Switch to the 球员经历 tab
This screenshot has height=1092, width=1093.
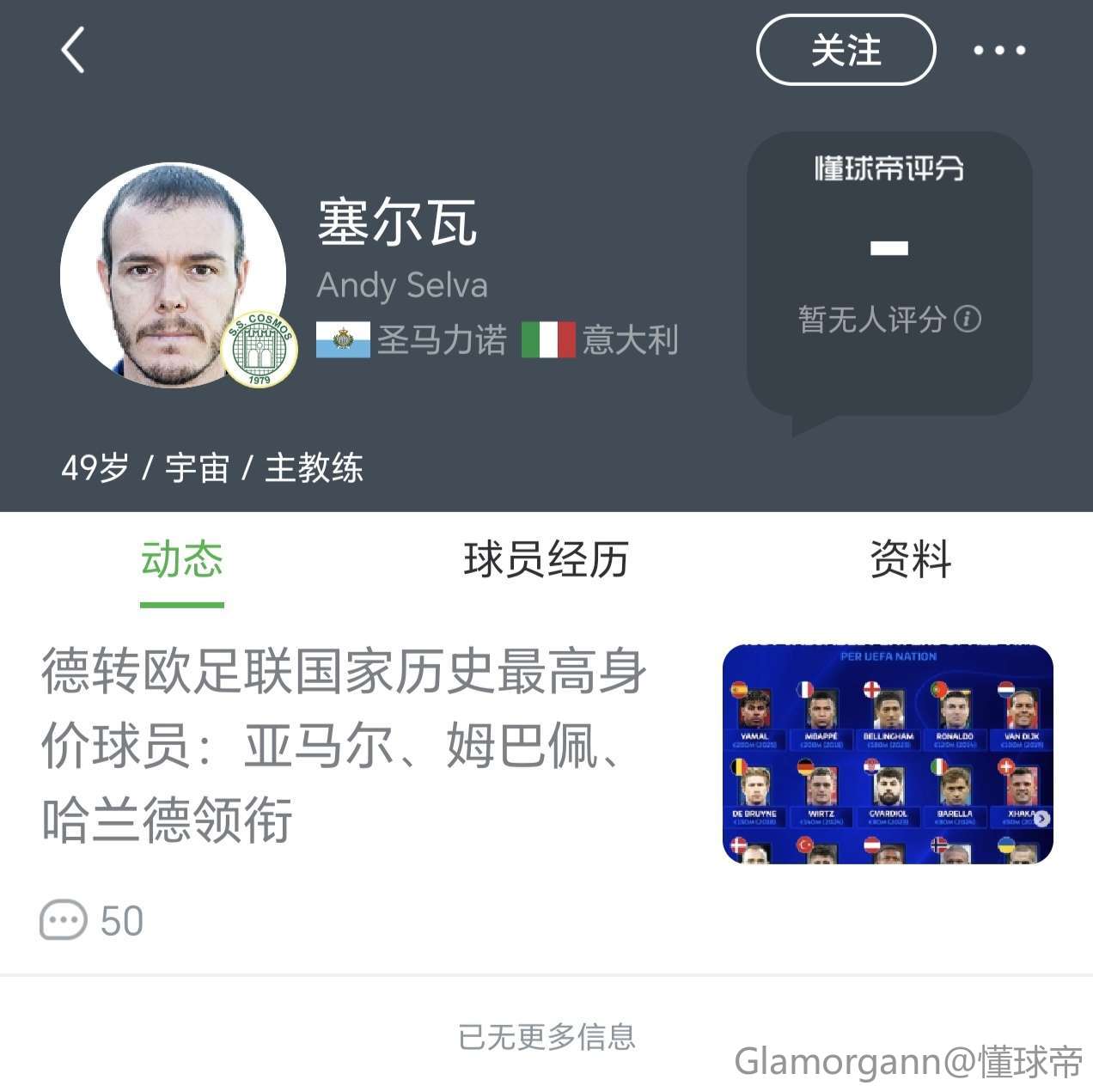pos(546,560)
